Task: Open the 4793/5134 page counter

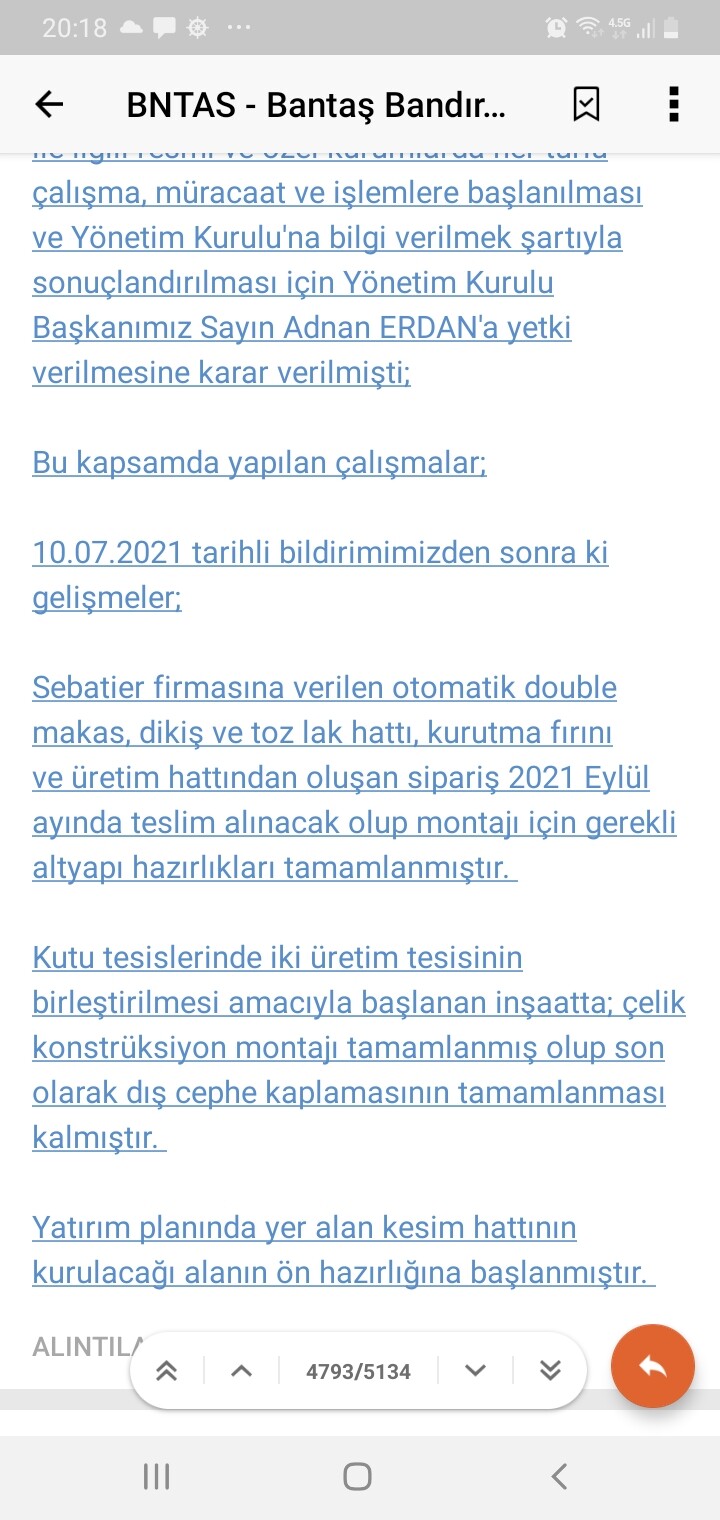Action: [x=358, y=1372]
